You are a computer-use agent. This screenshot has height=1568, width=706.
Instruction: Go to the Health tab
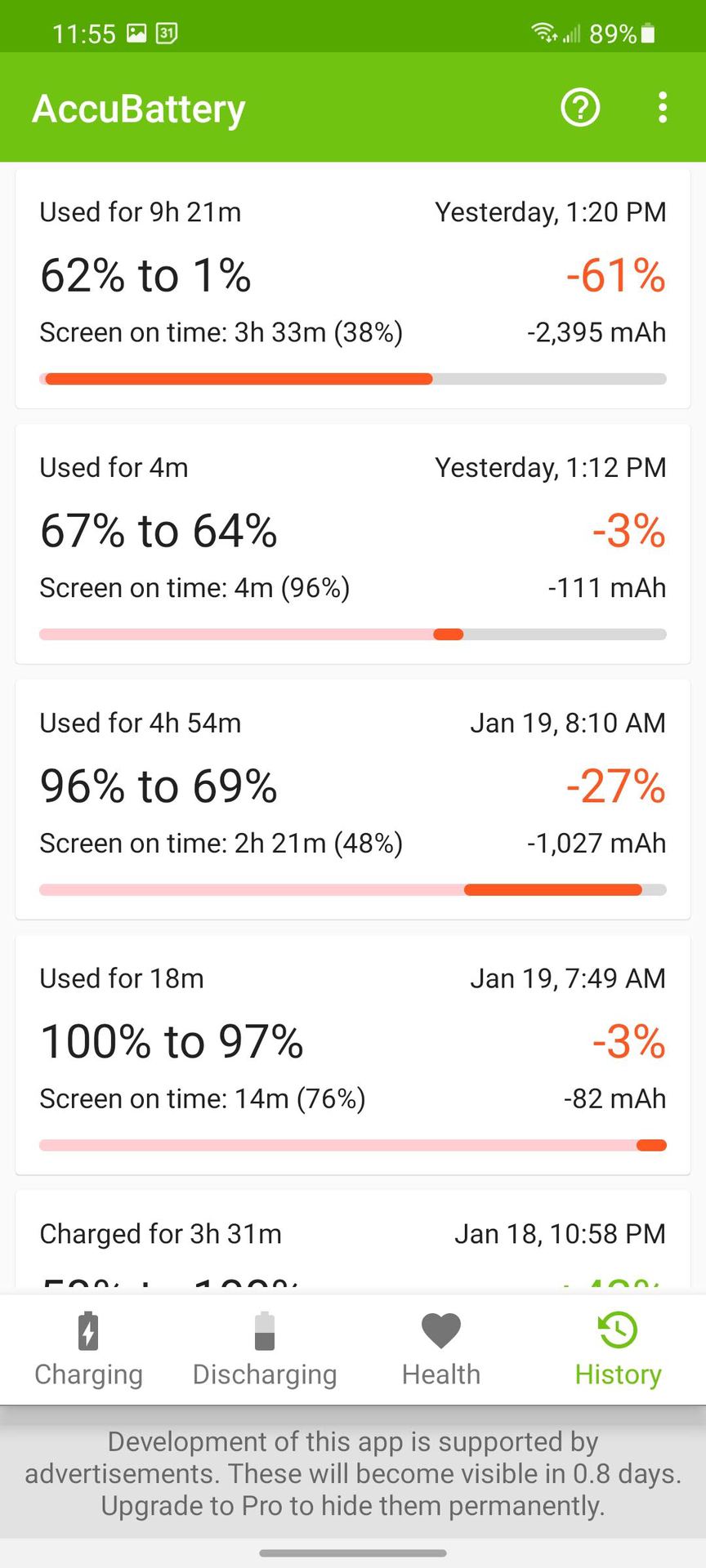441,1349
